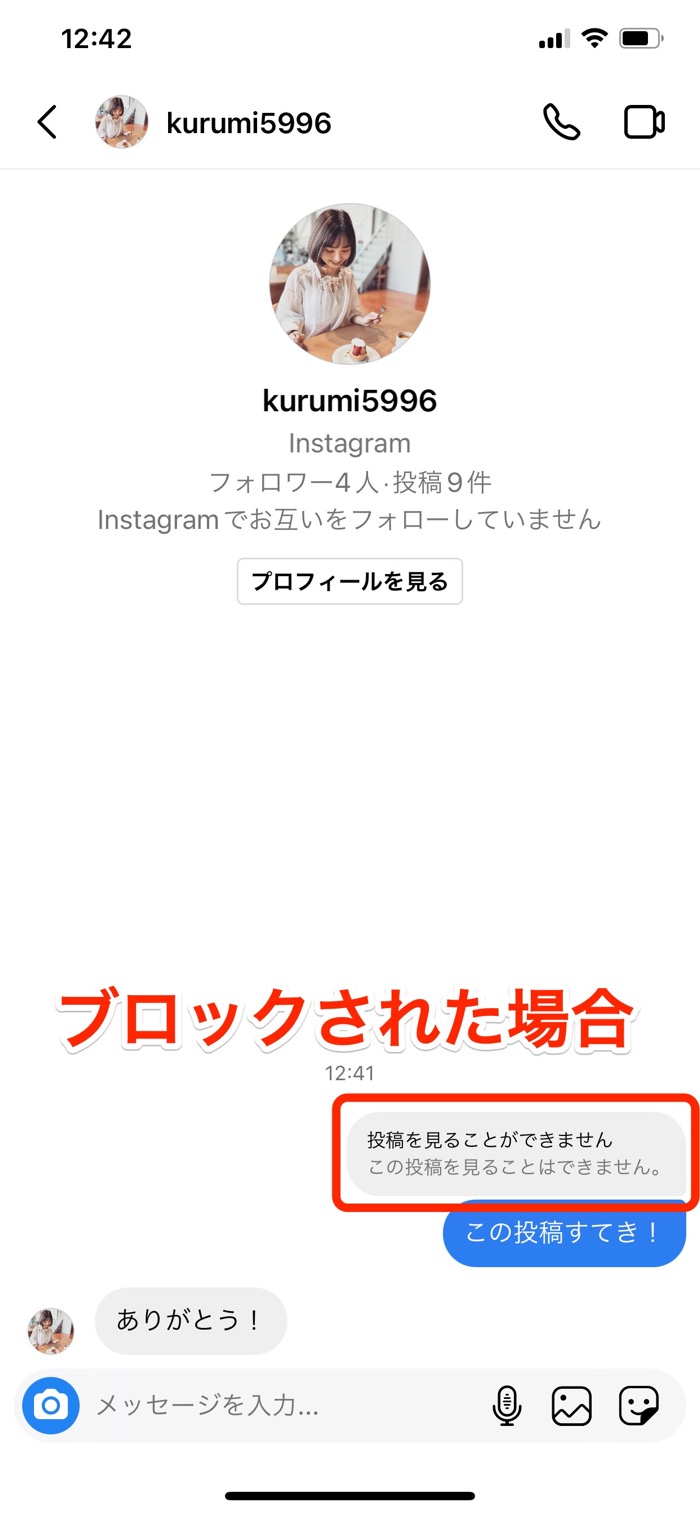The width and height of the screenshot is (700, 1514).
Task: Go back from the kurumi5996 chat
Action: [x=47, y=123]
